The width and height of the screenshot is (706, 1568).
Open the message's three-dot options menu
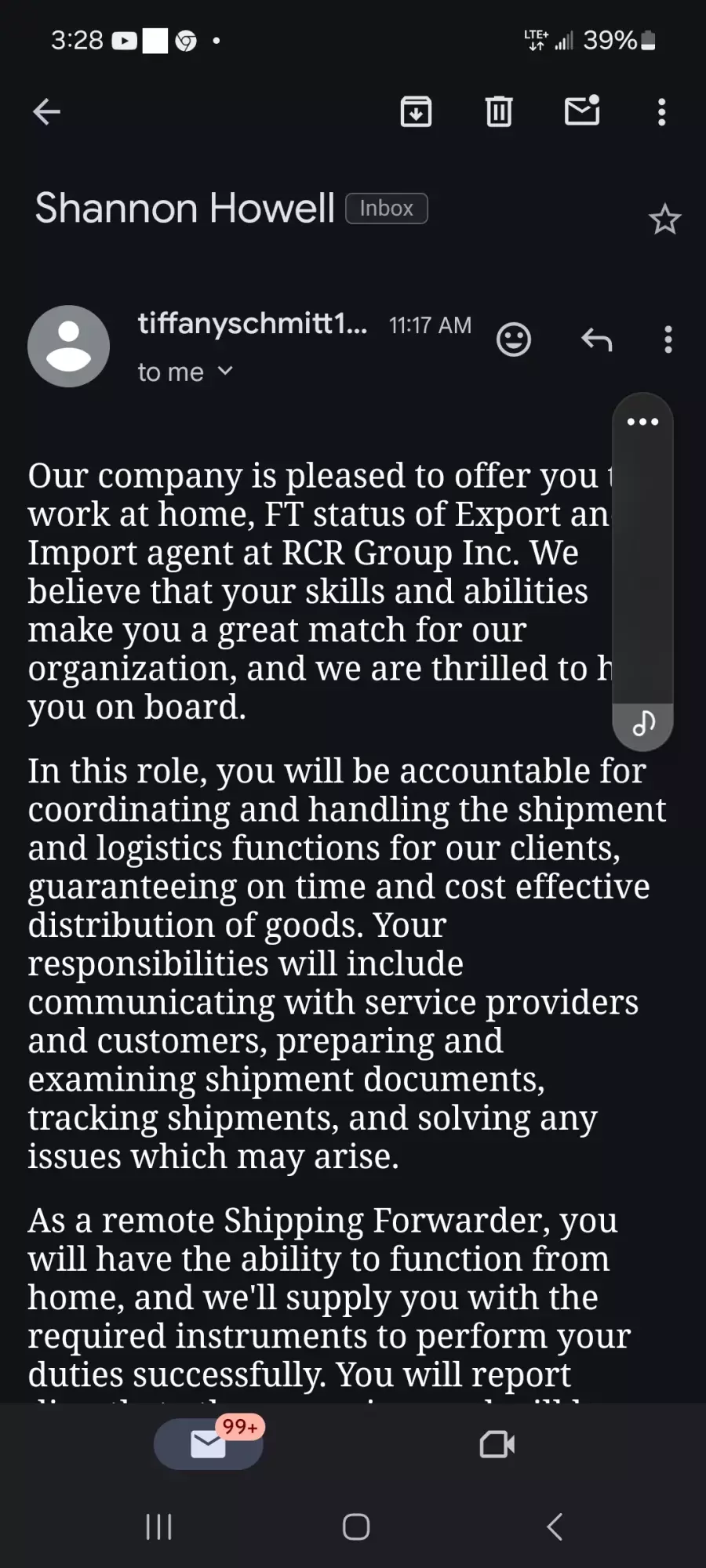point(668,339)
